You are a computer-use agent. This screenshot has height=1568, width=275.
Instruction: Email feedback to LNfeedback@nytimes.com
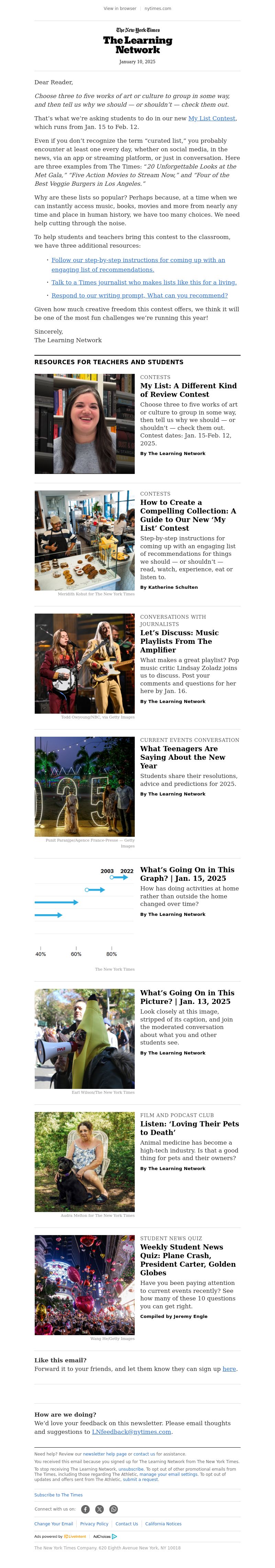[x=131, y=1432]
